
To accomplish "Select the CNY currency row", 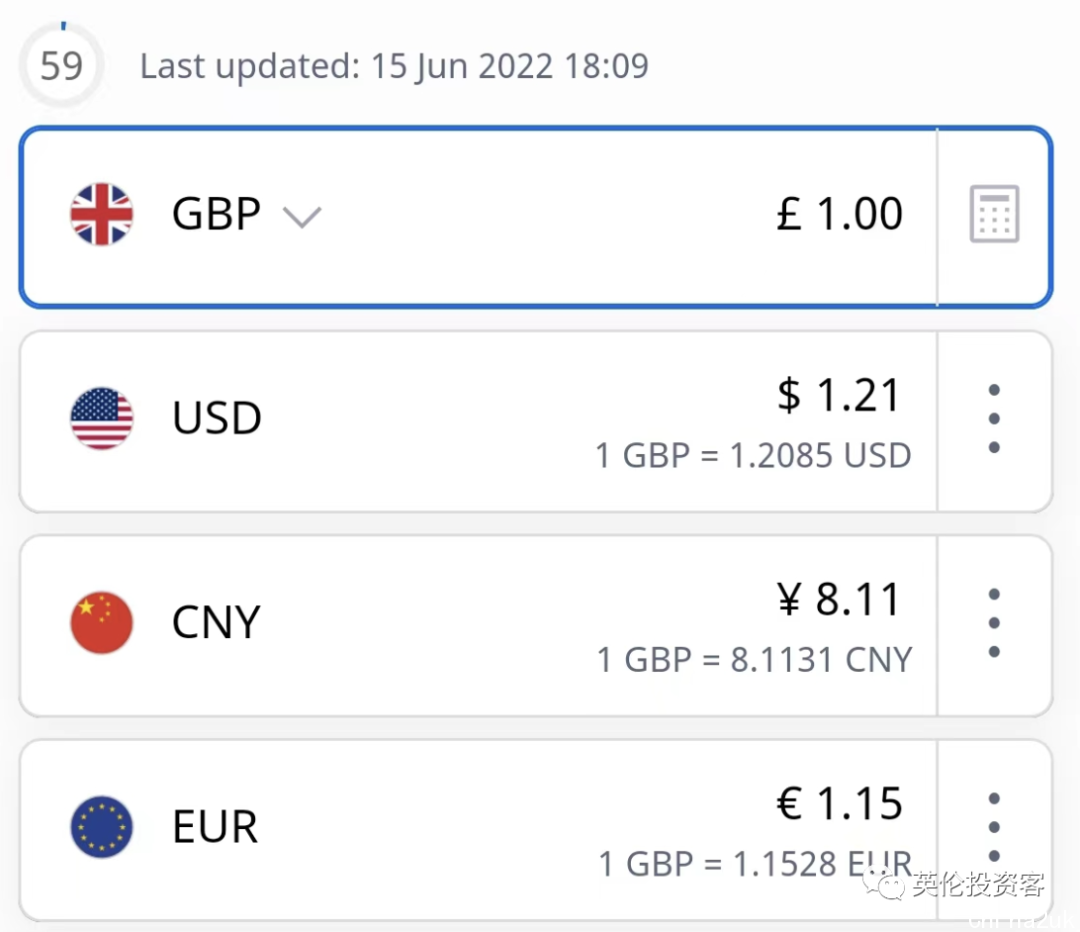I will (400, 624).
